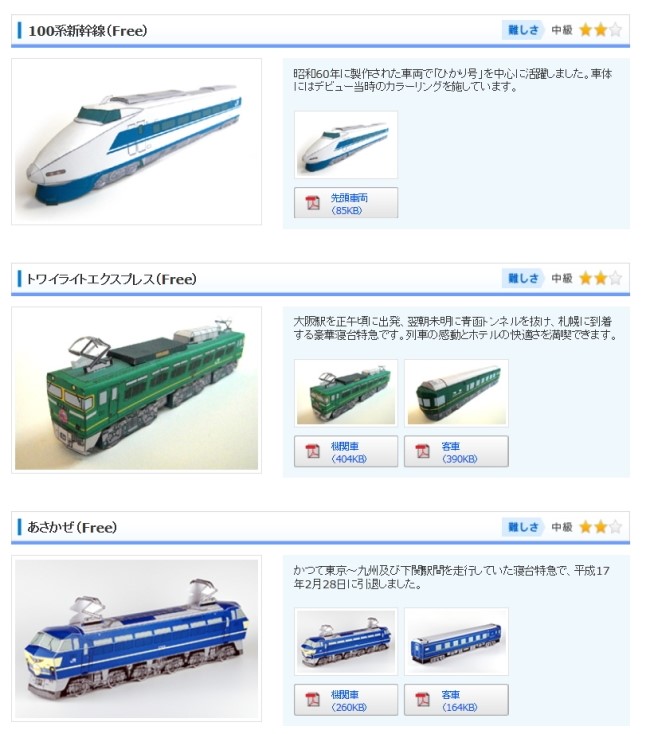Screen dimensions: 650x734
Task: Open the blue あさかぜ locomotive thumbnail
Action: pyautogui.click(x=346, y=641)
